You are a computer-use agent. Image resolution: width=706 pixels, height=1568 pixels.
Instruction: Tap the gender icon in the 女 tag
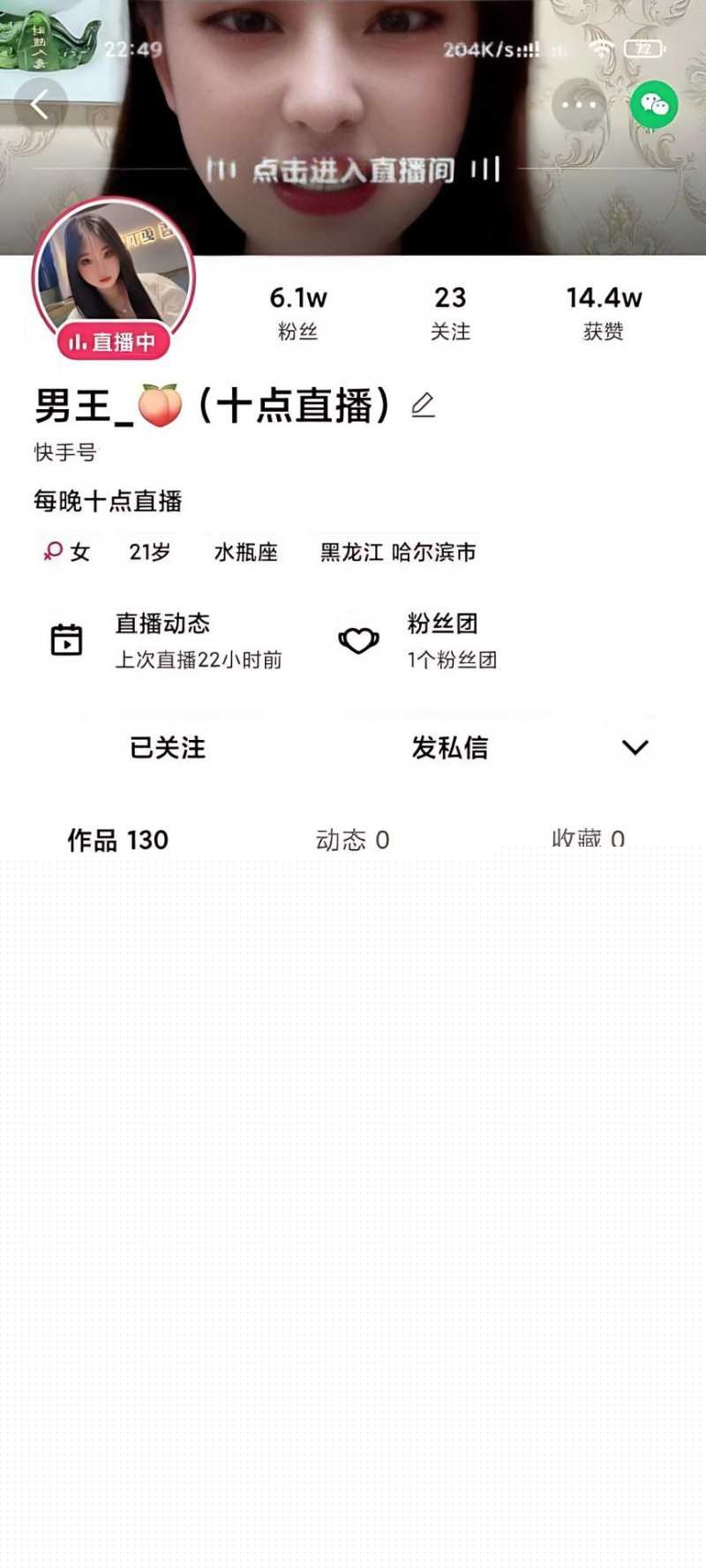53,552
